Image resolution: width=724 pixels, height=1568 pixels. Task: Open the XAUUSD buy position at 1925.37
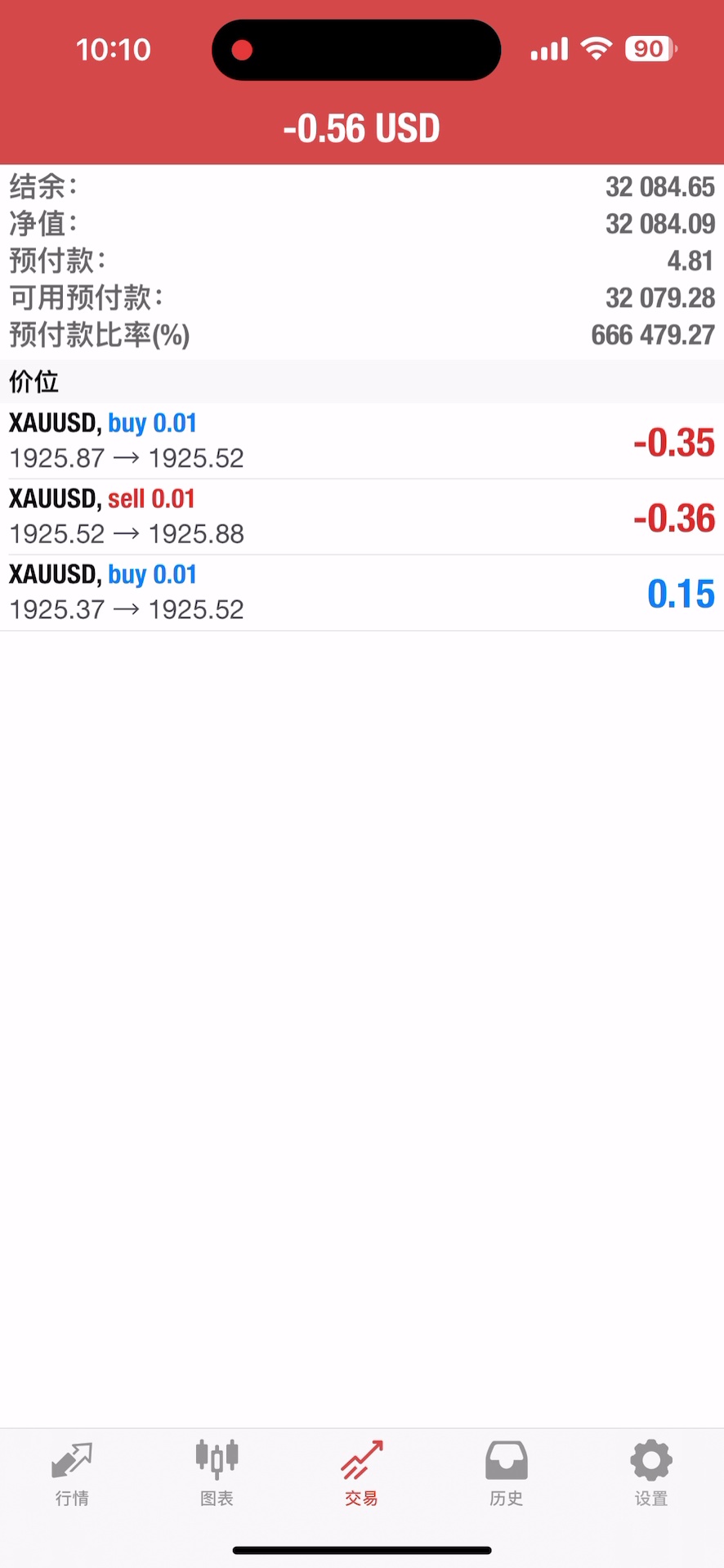point(362,593)
